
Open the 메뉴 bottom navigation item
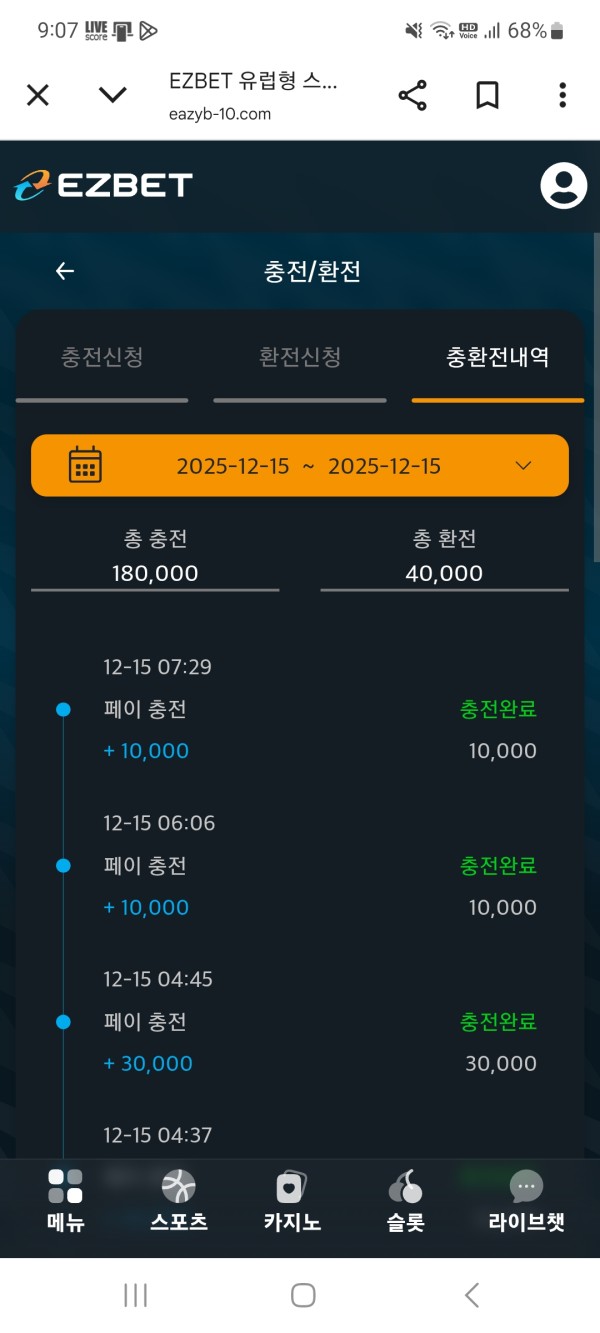65,1200
